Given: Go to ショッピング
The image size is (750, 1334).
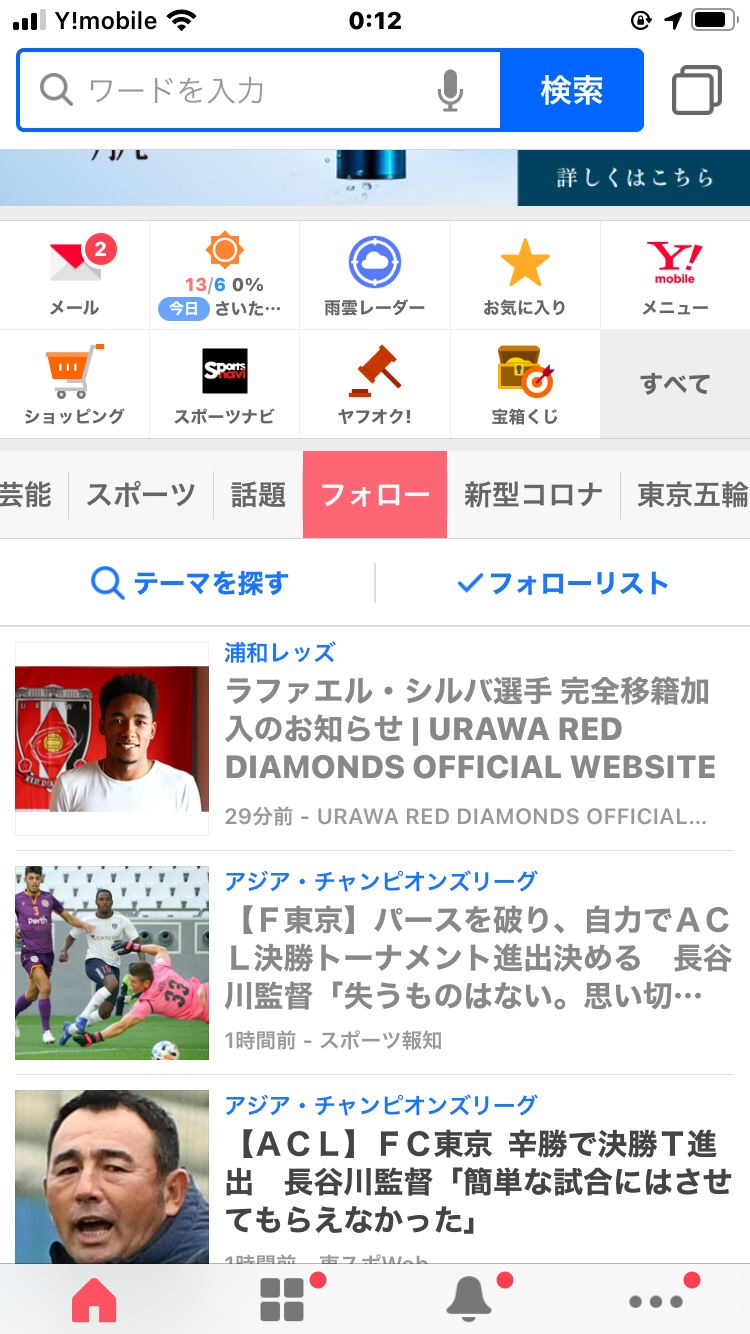Looking at the screenshot, I should tap(75, 385).
